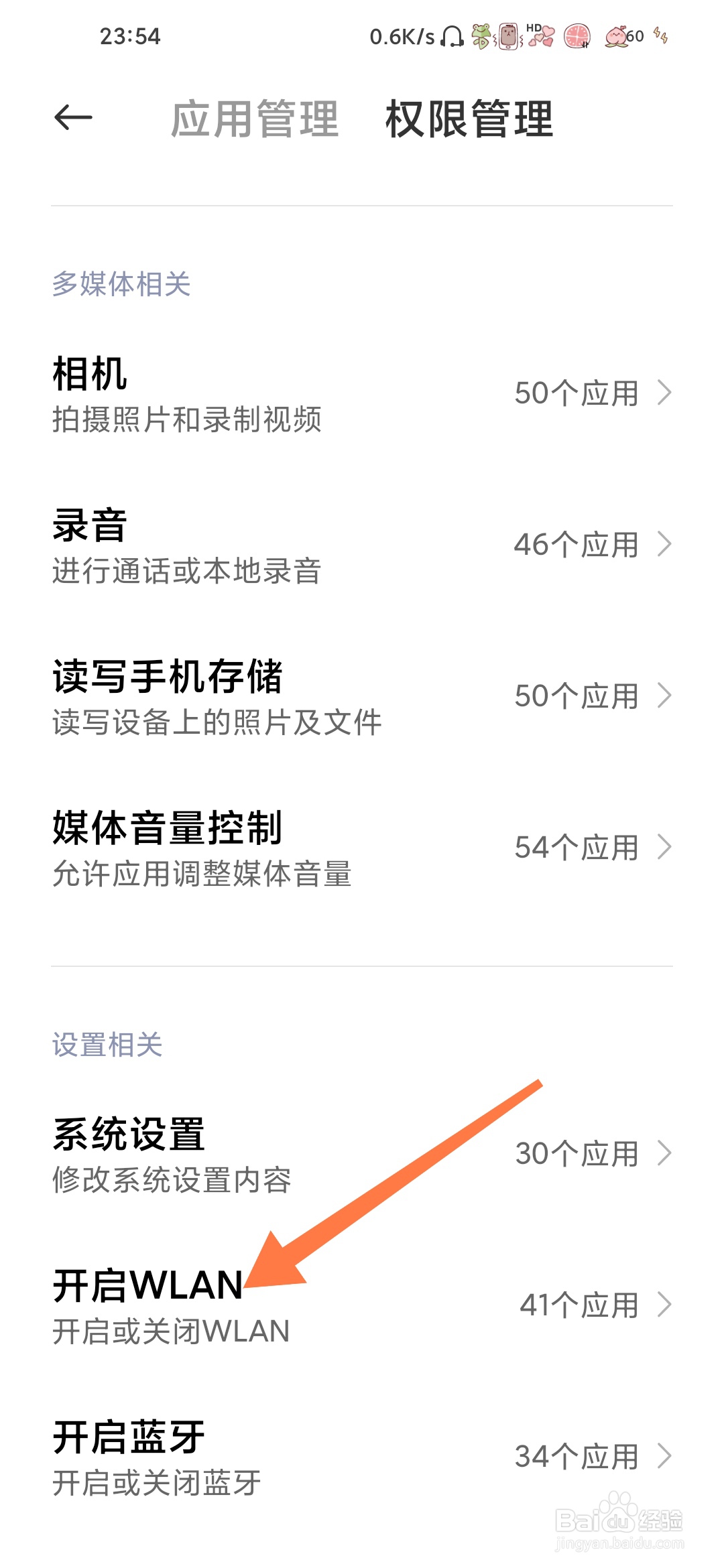Open the 录音 permission row

click(362, 545)
